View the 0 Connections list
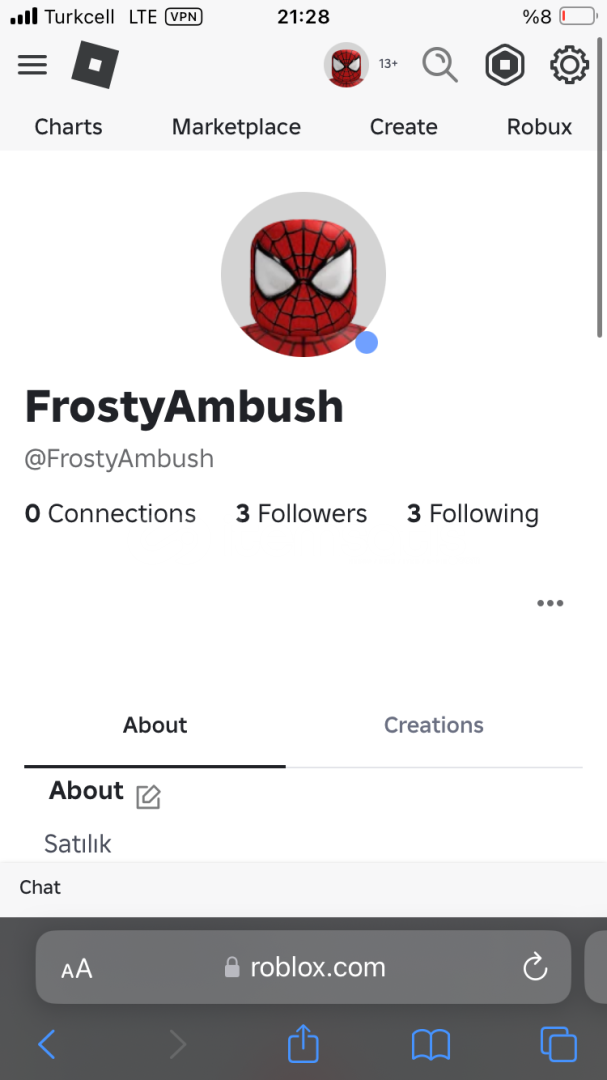The width and height of the screenshot is (607, 1080). click(110, 514)
